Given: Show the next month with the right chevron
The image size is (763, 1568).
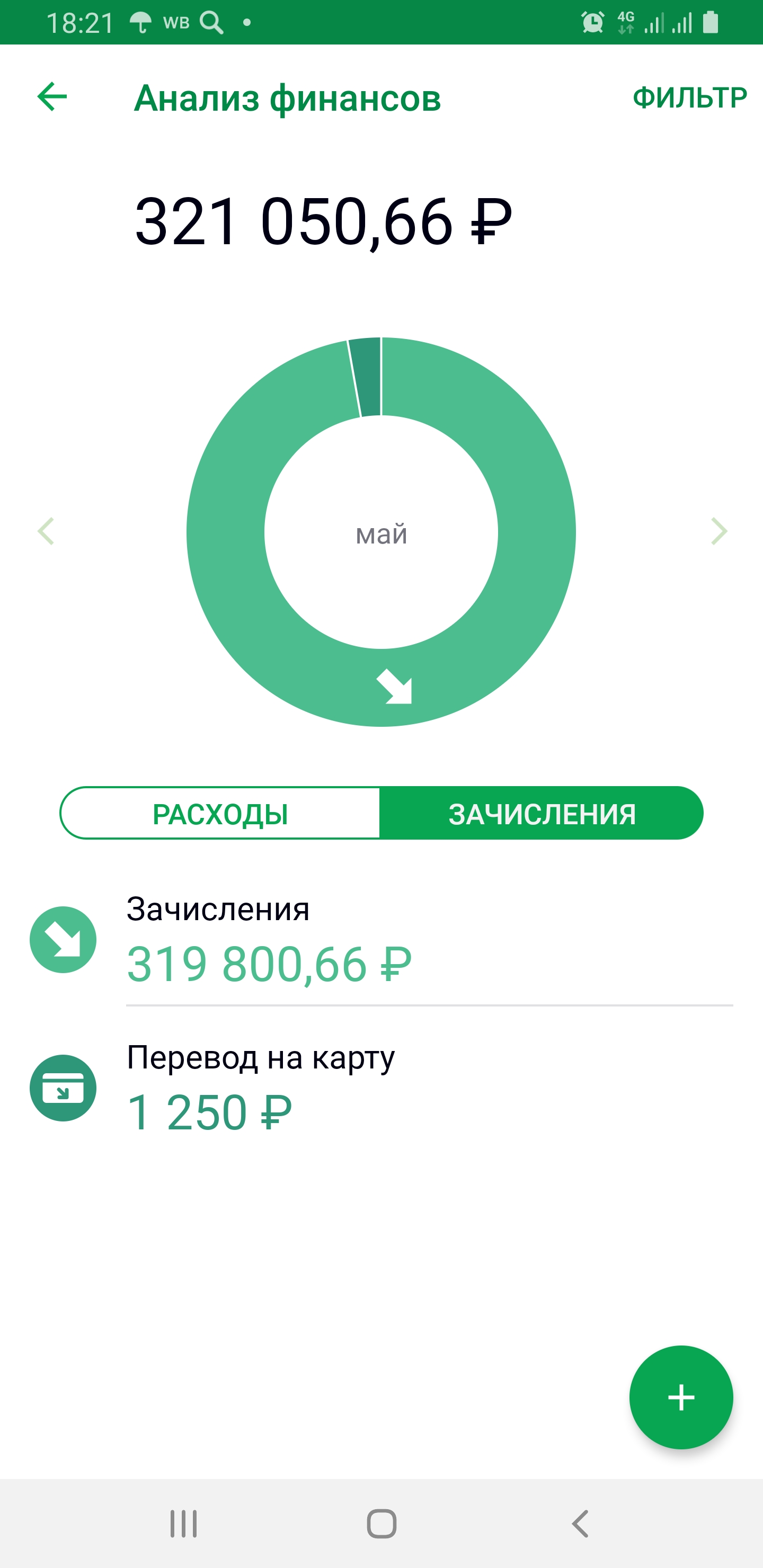Looking at the screenshot, I should pos(719,531).
